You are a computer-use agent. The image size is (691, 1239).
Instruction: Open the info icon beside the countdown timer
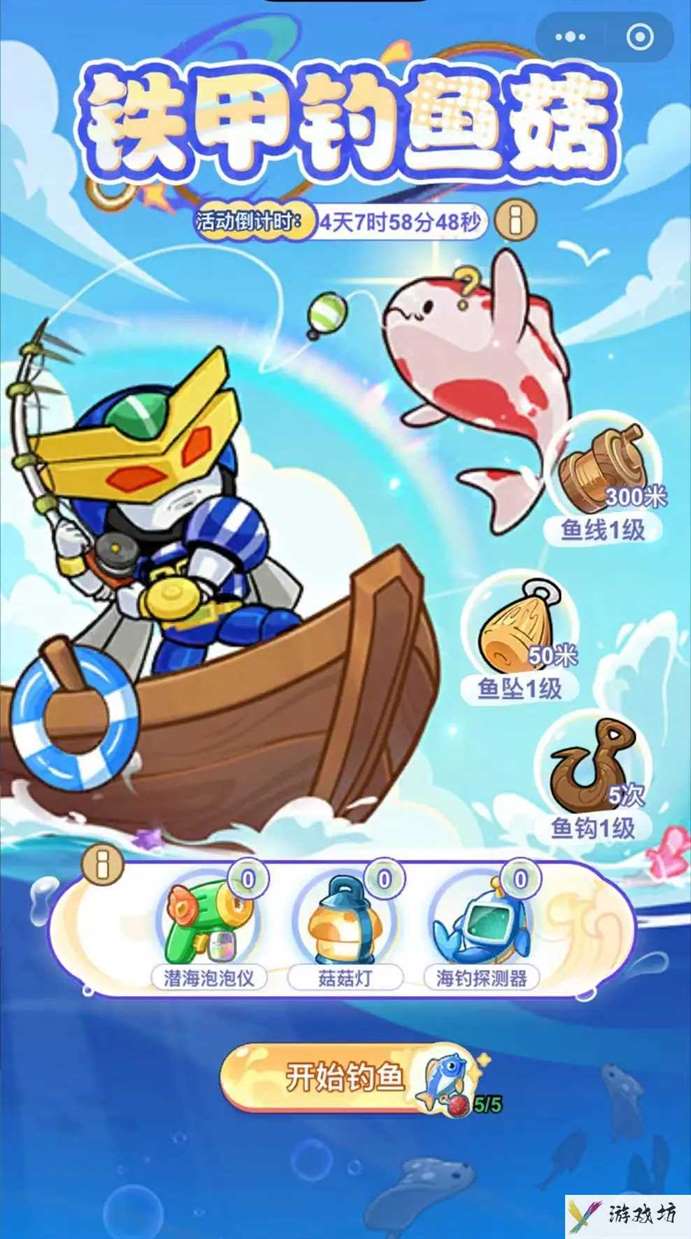(x=516, y=221)
